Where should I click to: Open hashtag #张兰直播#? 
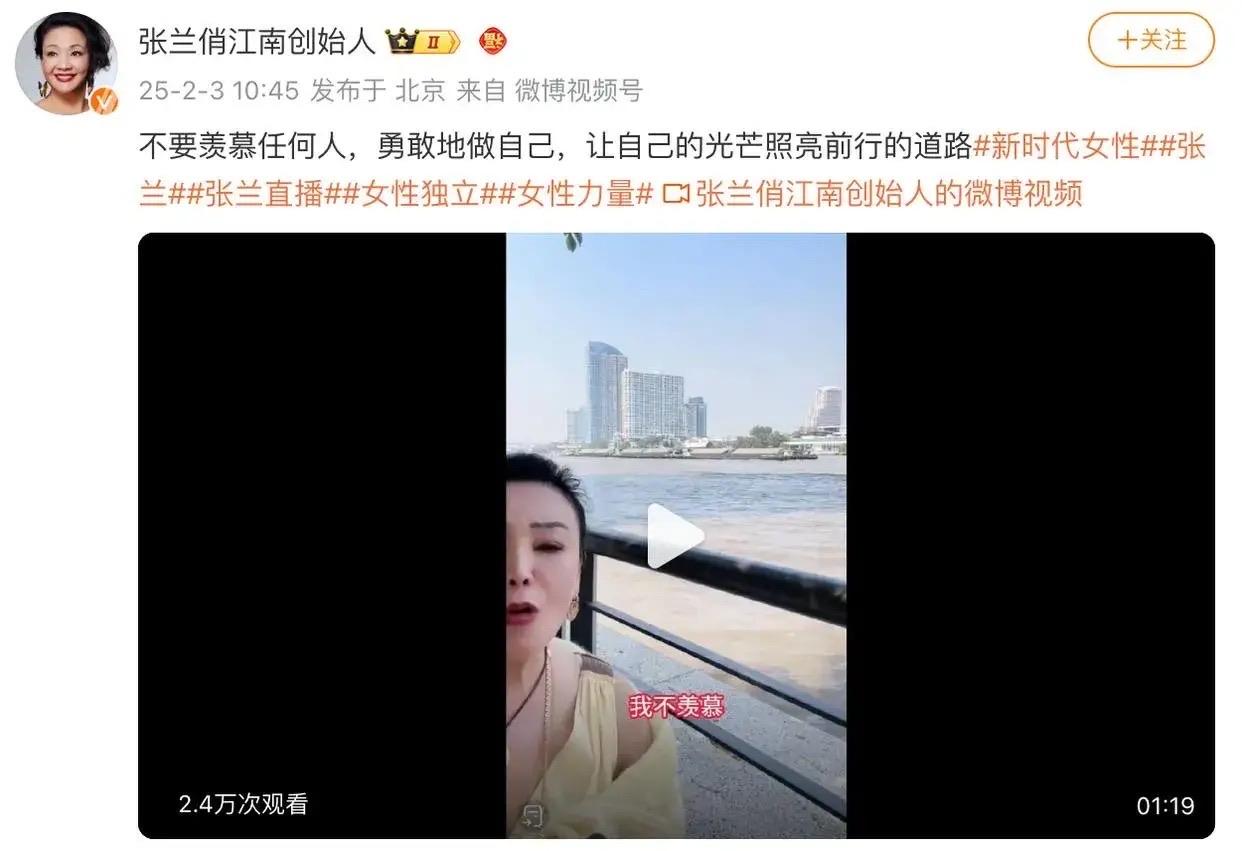tap(265, 193)
